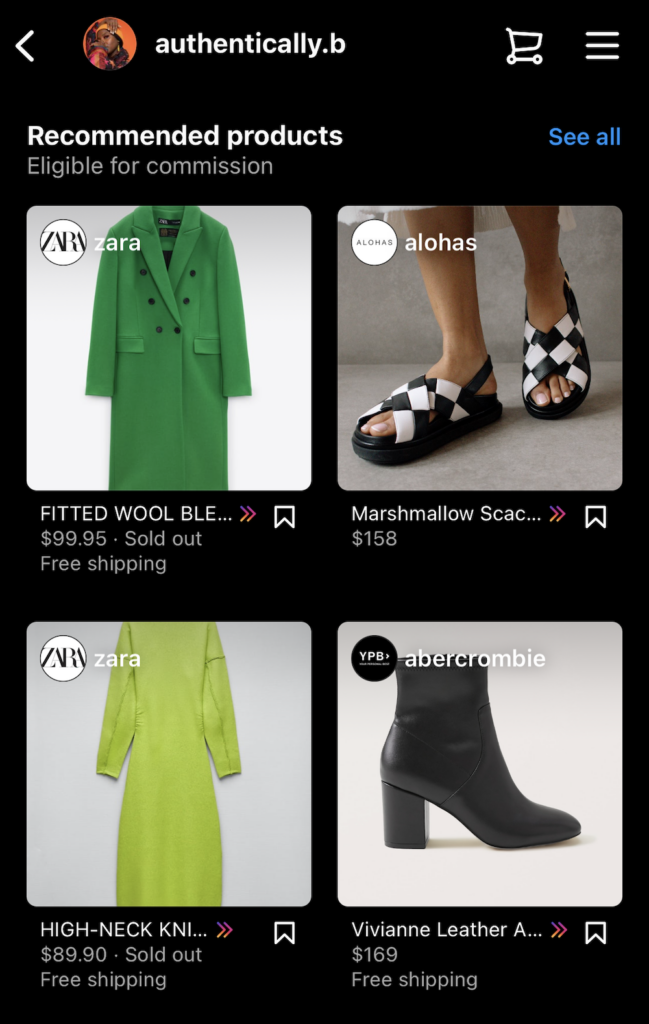Go back with the arrow
Viewport: 649px width, 1024px height.
click(26, 45)
